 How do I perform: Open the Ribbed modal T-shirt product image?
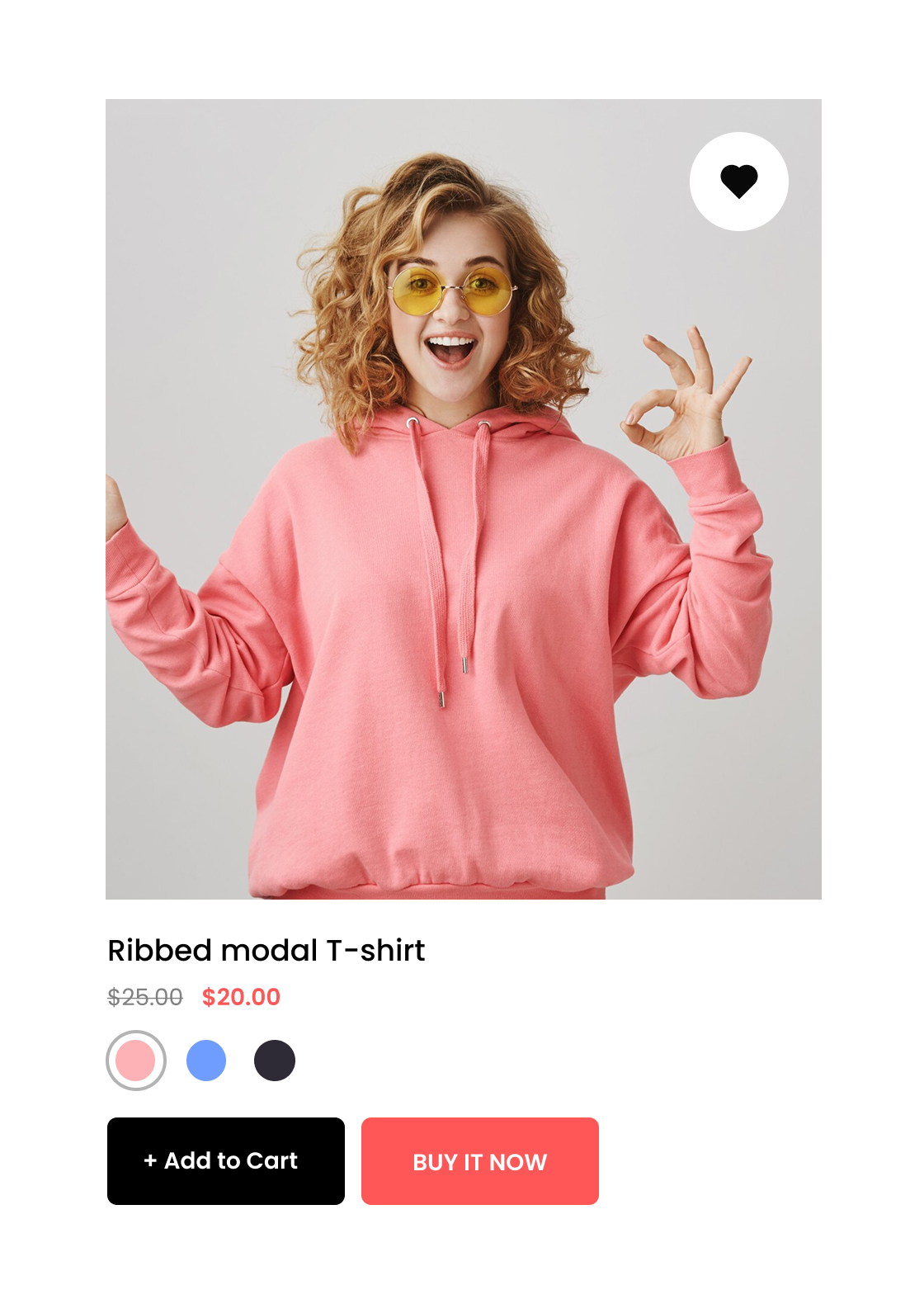[x=462, y=536]
